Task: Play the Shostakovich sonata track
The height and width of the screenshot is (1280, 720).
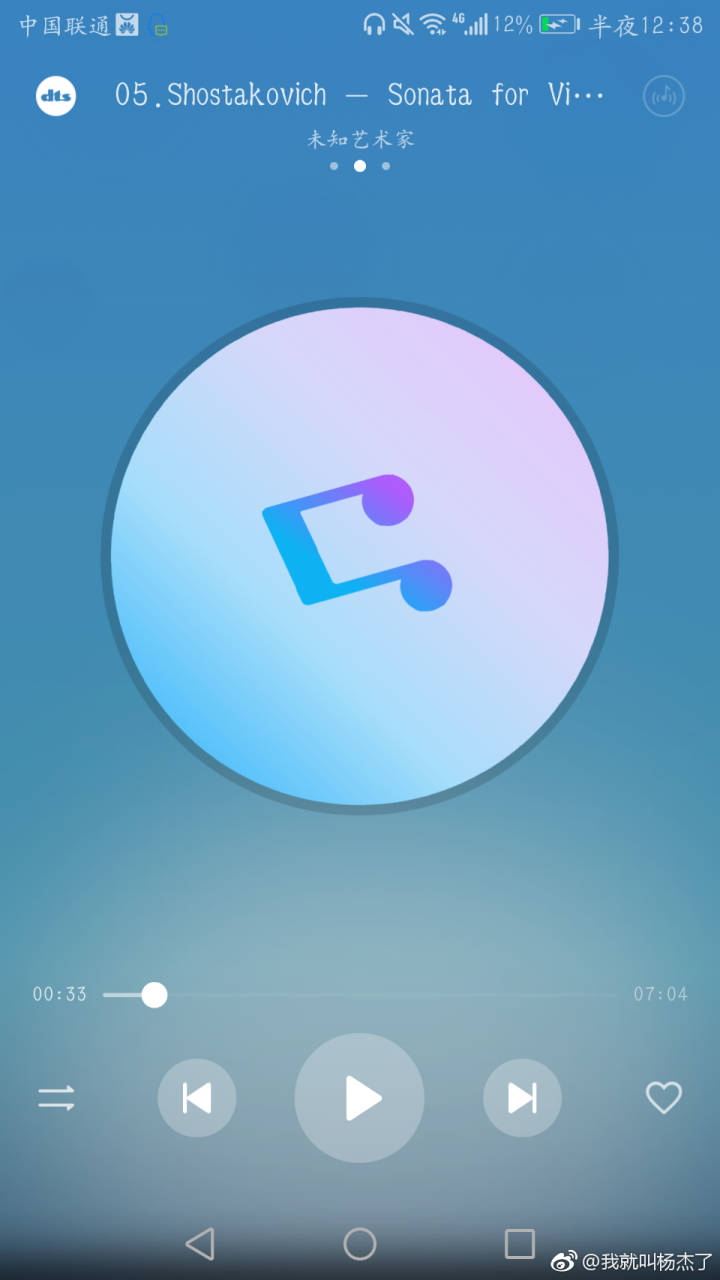Action: pos(359,1098)
